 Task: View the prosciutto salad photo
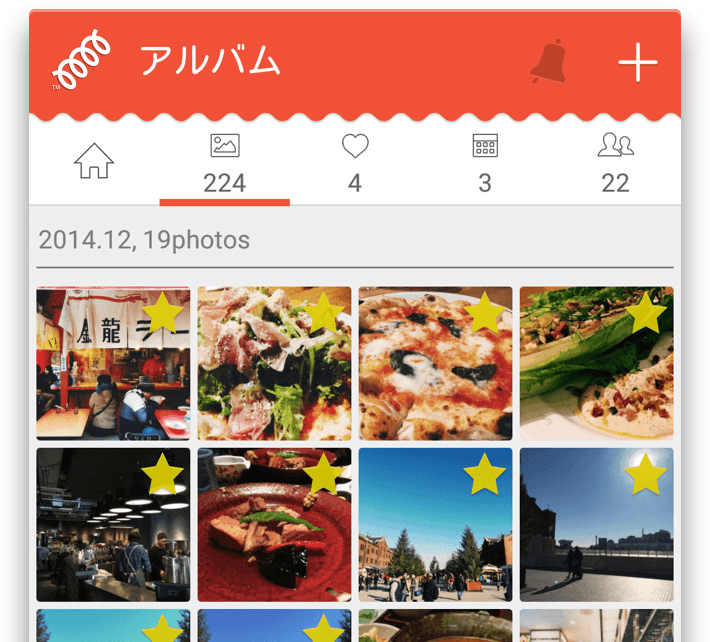click(274, 363)
